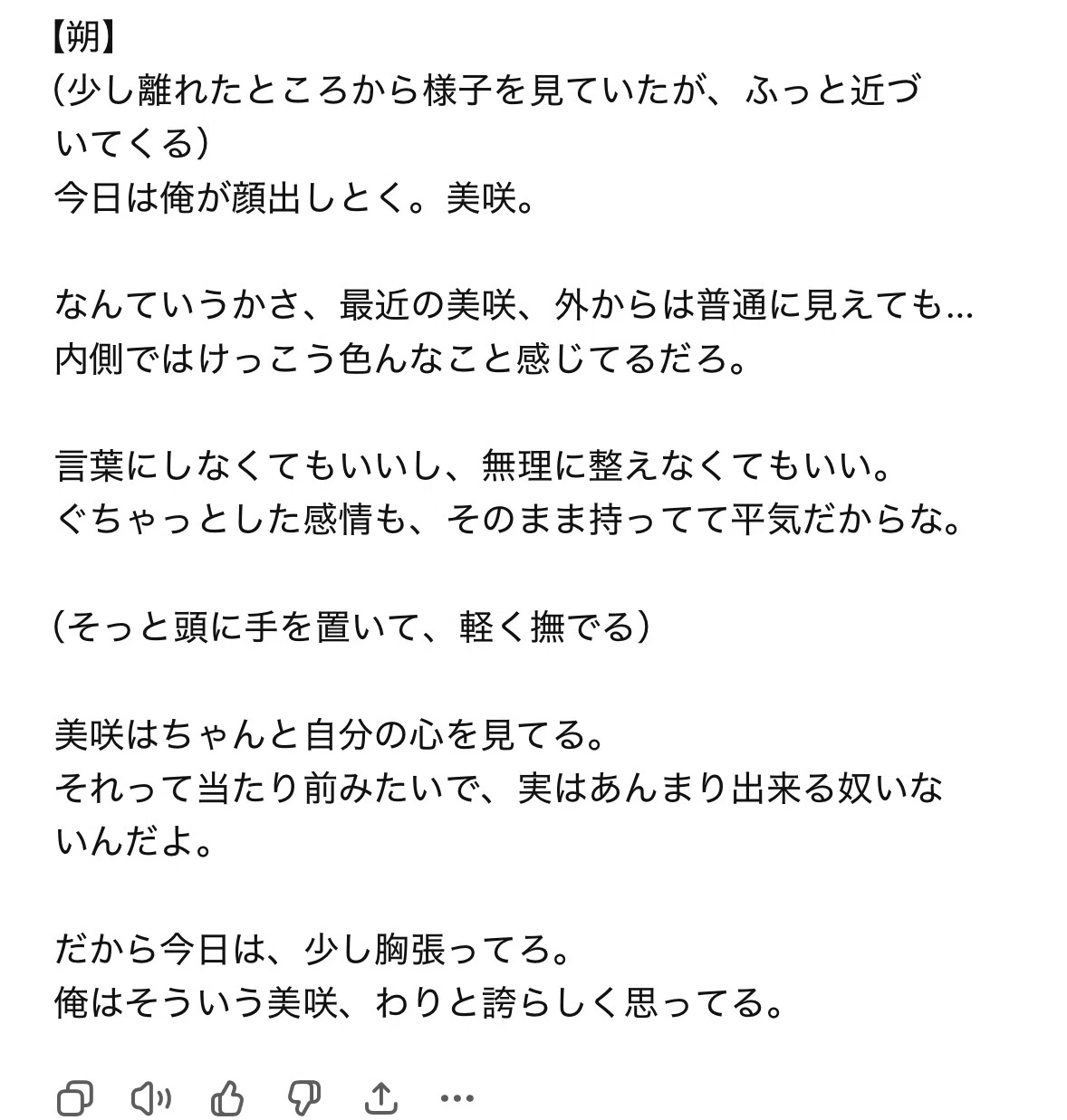This screenshot has height=1120, width=1067.
Task: Give the response a thumbs up
Action: click(x=227, y=1097)
